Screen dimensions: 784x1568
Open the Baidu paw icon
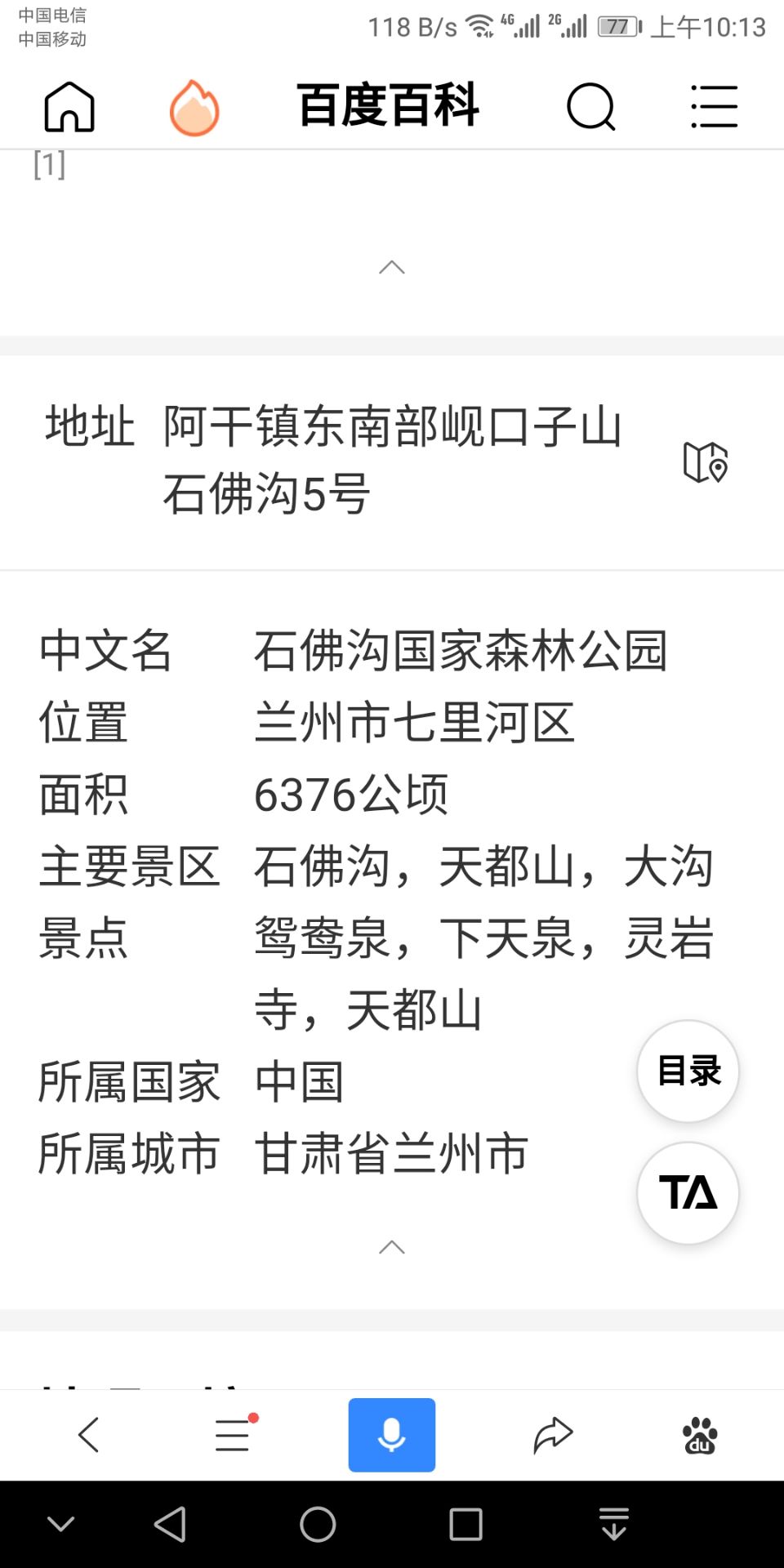[700, 1436]
